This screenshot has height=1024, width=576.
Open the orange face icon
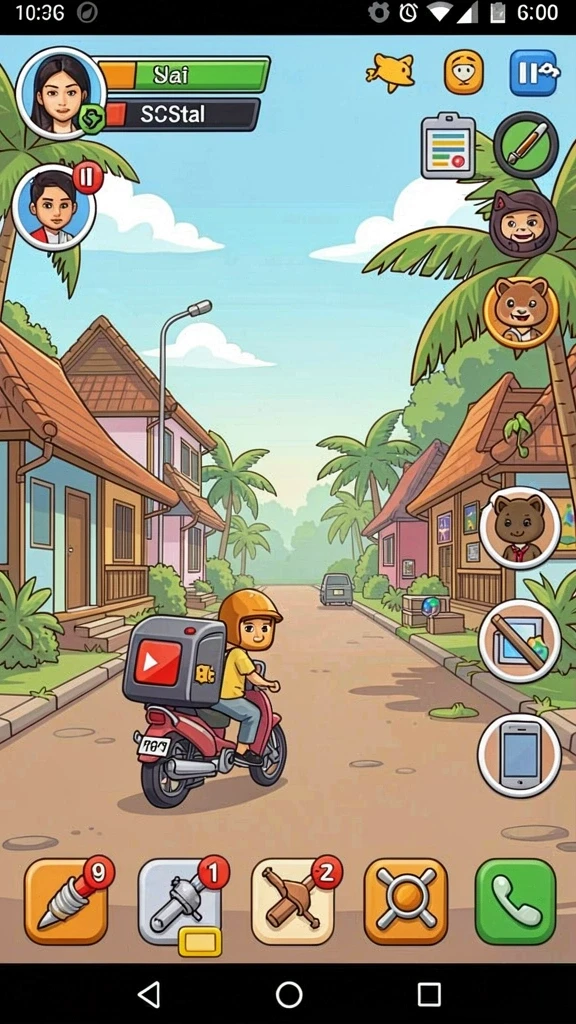(464, 72)
